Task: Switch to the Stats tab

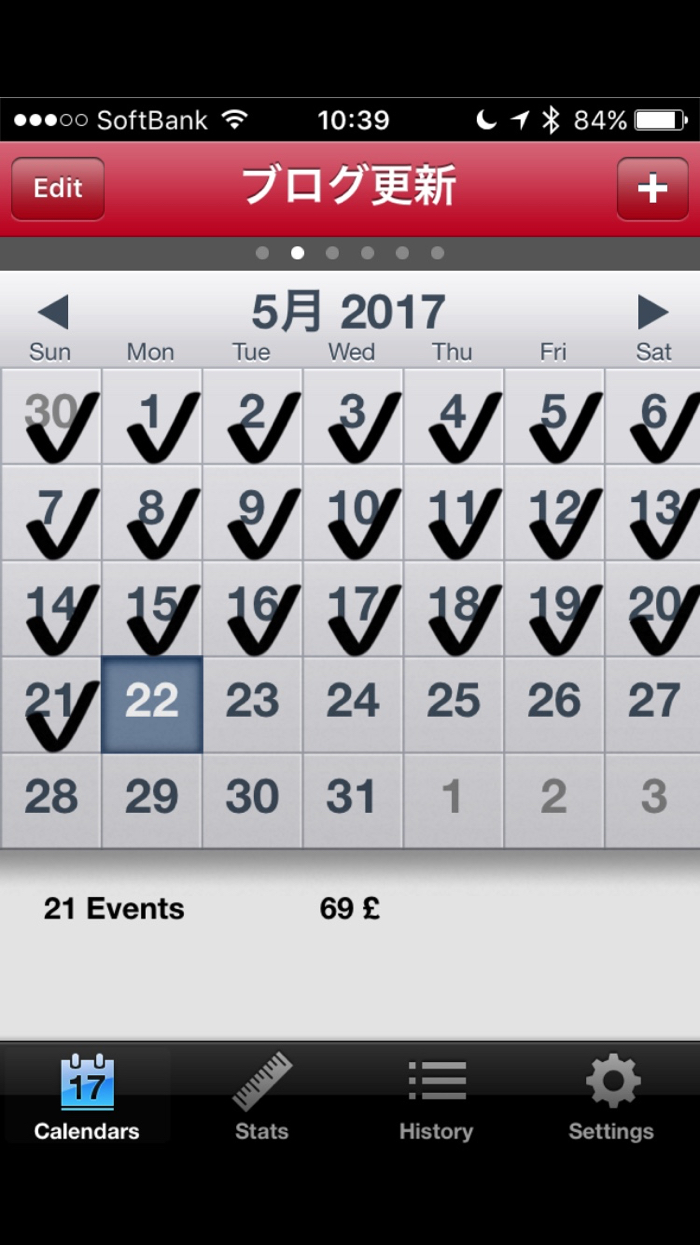Action: [262, 1097]
